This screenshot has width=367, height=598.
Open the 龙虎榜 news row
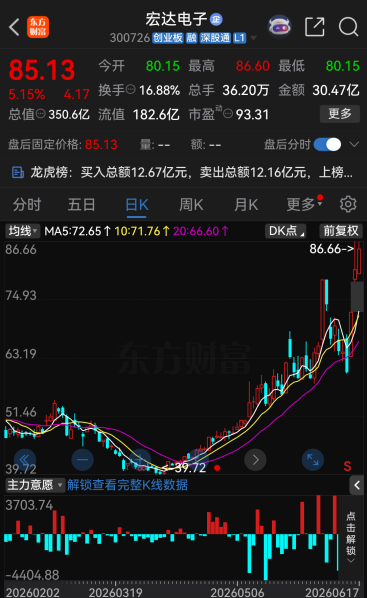coord(184,173)
